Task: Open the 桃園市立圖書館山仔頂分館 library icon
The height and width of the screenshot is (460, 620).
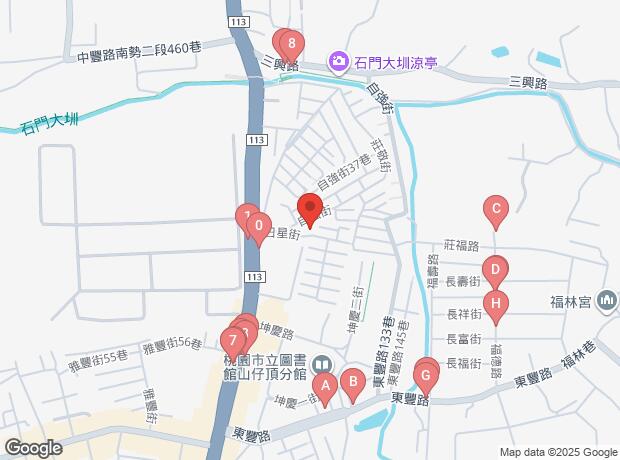Action: pyautogui.click(x=320, y=366)
